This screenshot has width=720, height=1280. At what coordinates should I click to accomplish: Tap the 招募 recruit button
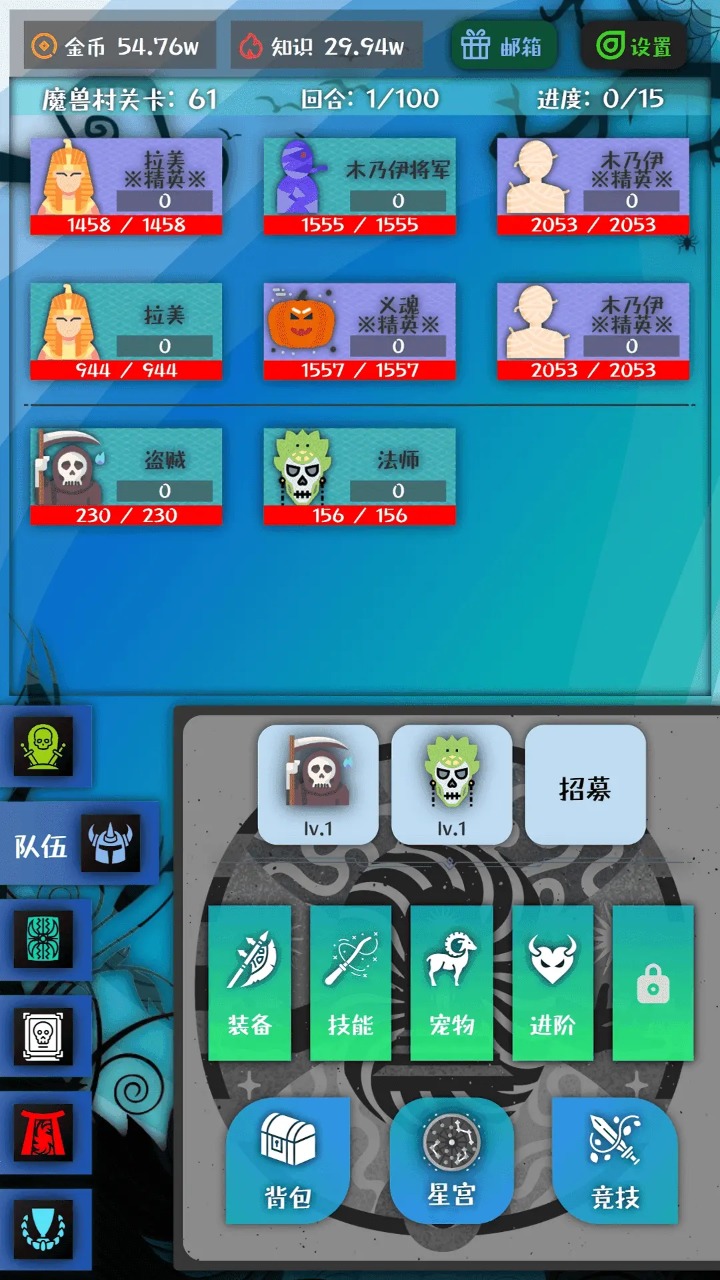click(x=585, y=789)
